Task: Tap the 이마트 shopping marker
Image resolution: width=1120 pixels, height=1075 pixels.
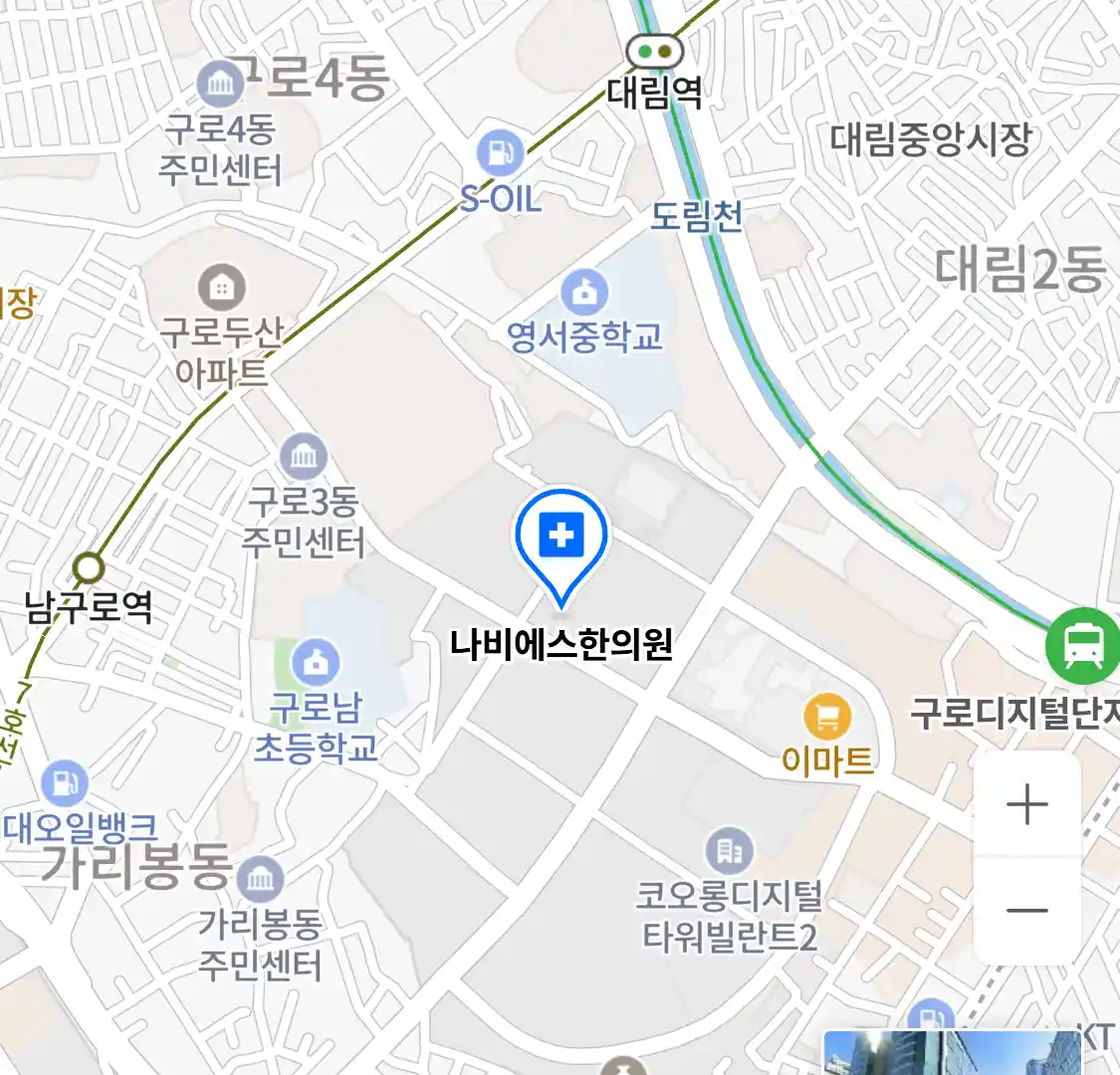Action: coord(827,717)
